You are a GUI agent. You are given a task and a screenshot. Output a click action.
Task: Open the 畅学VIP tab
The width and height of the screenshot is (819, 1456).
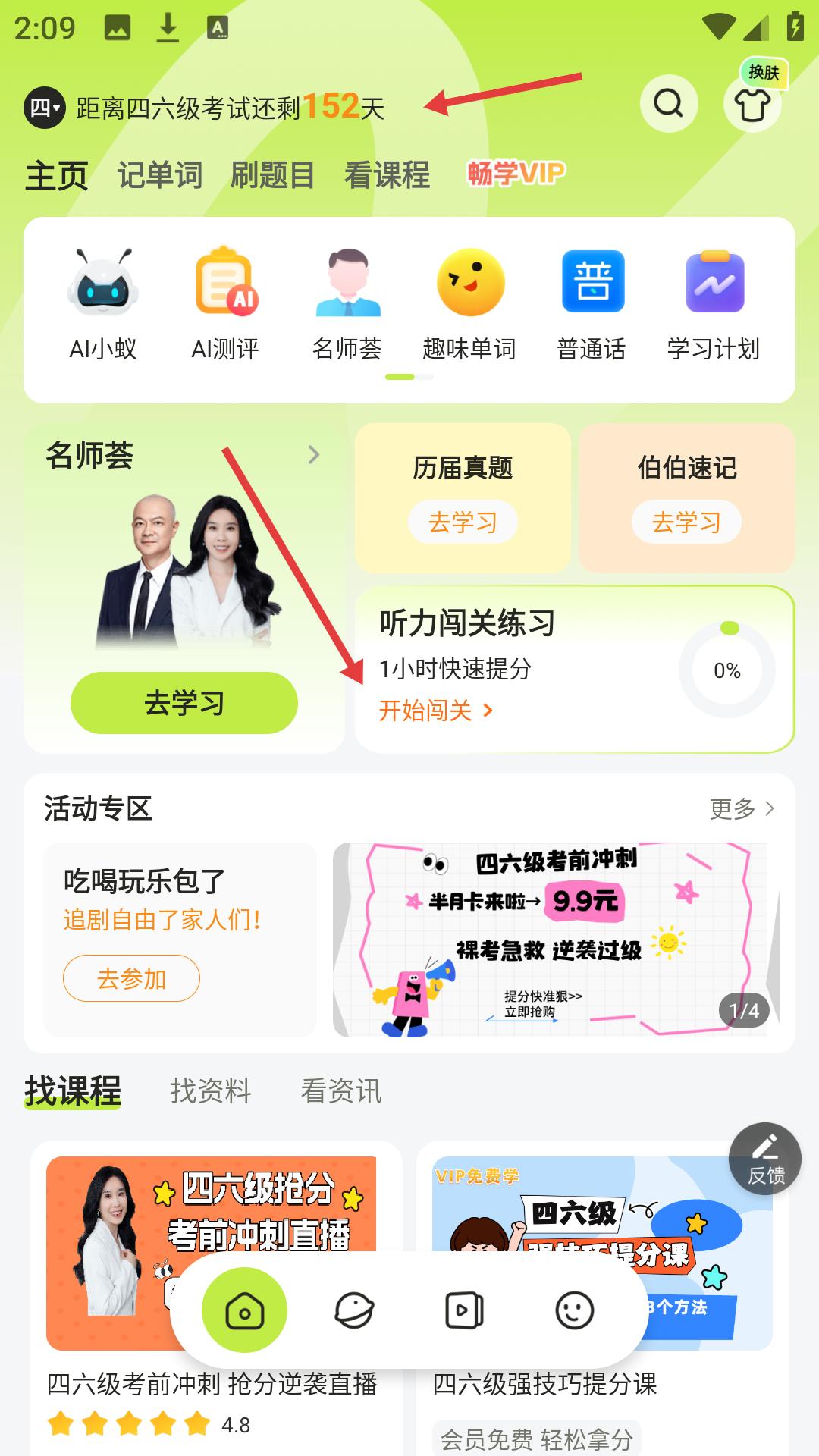516,174
